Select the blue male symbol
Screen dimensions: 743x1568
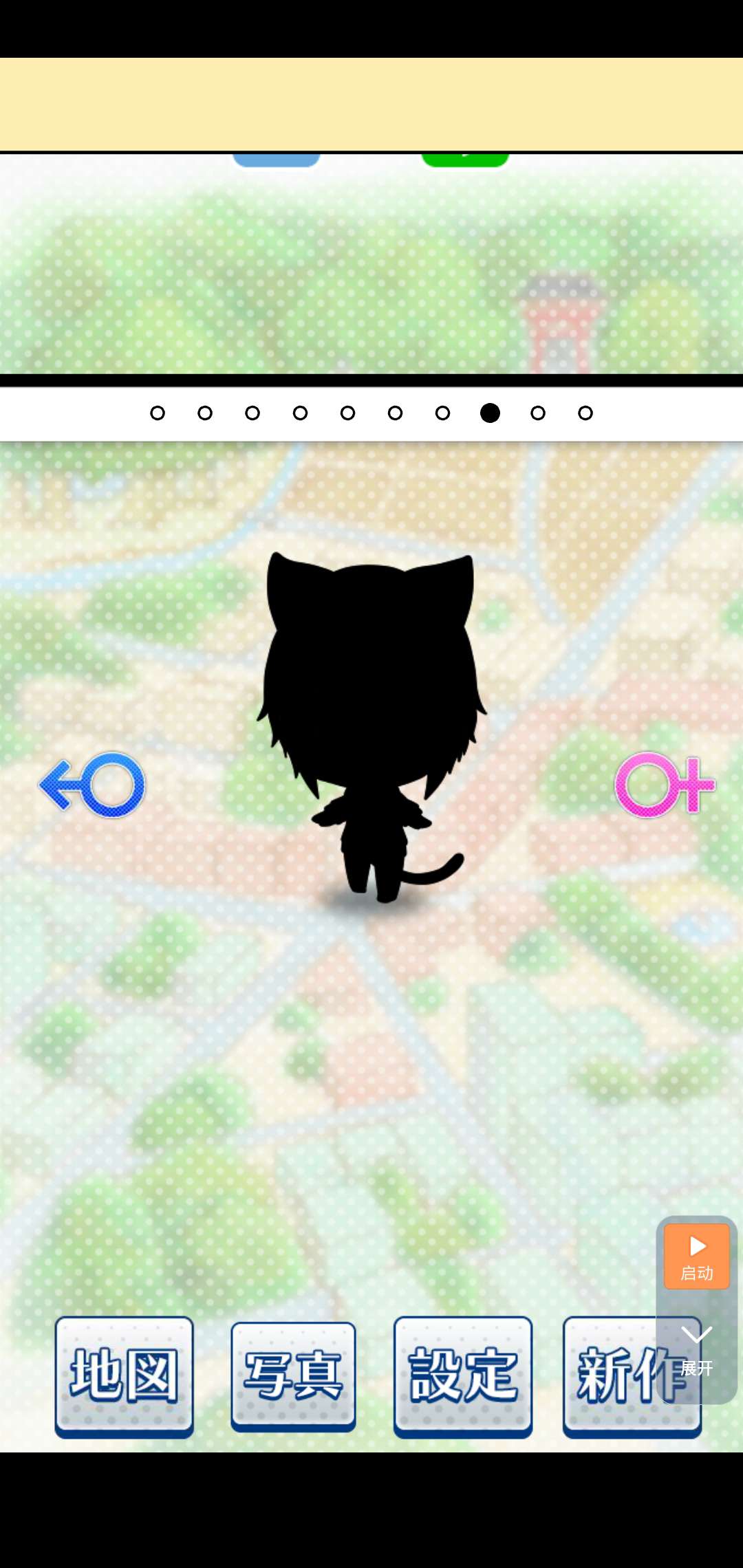click(93, 785)
